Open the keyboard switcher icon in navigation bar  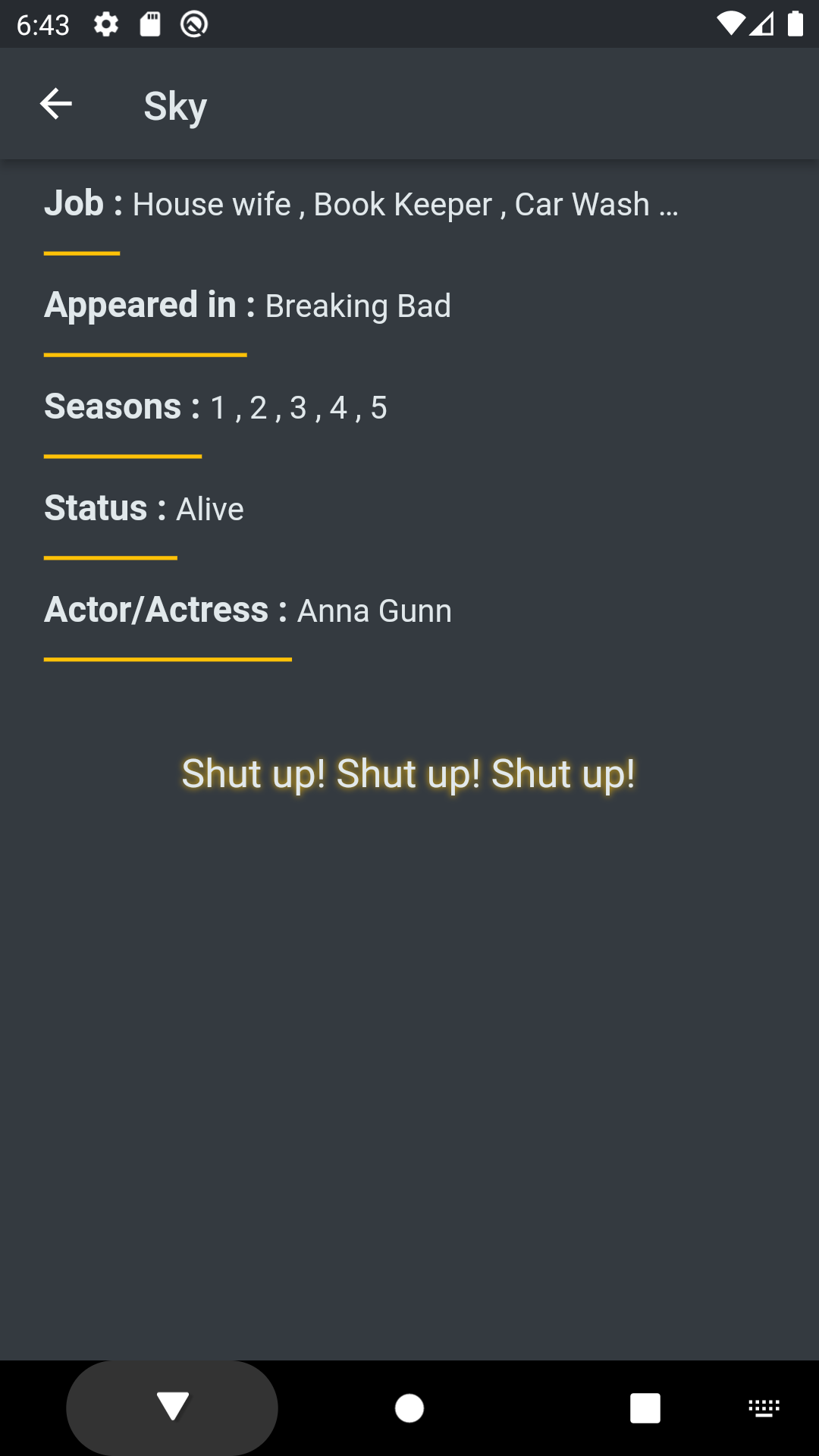764,1407
